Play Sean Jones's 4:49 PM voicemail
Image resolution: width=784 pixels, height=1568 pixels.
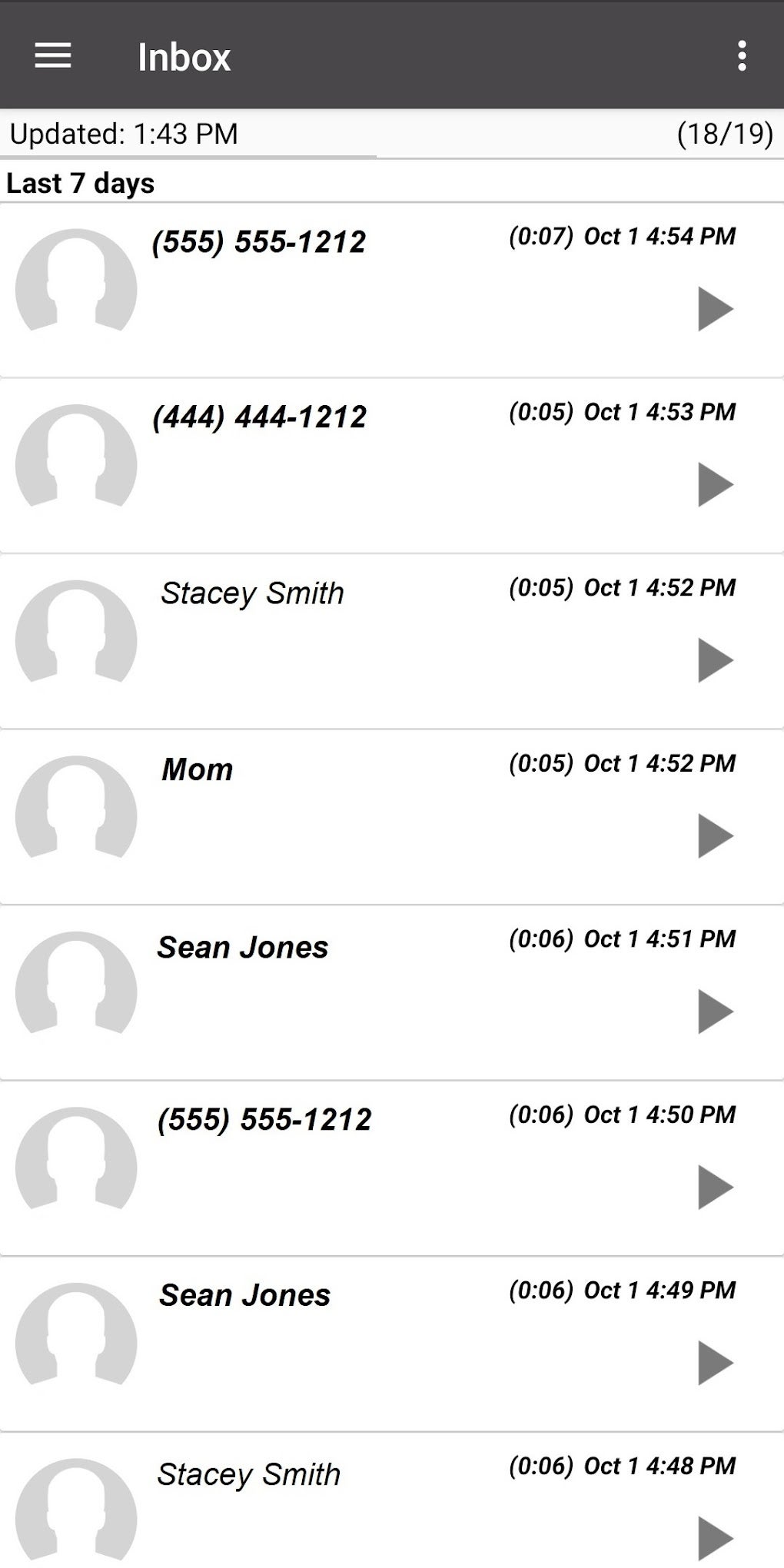[x=715, y=1363]
